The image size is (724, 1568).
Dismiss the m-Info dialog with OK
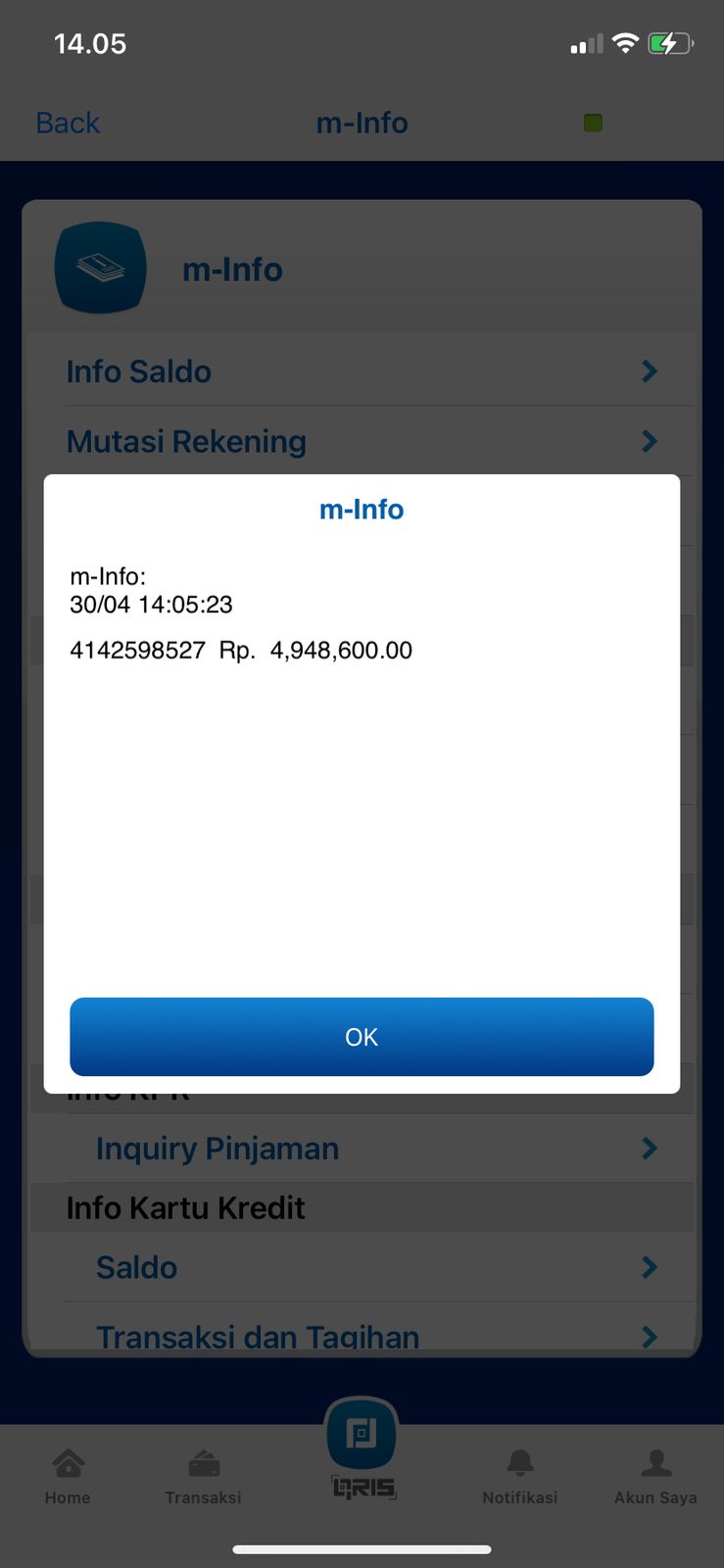point(362,1037)
